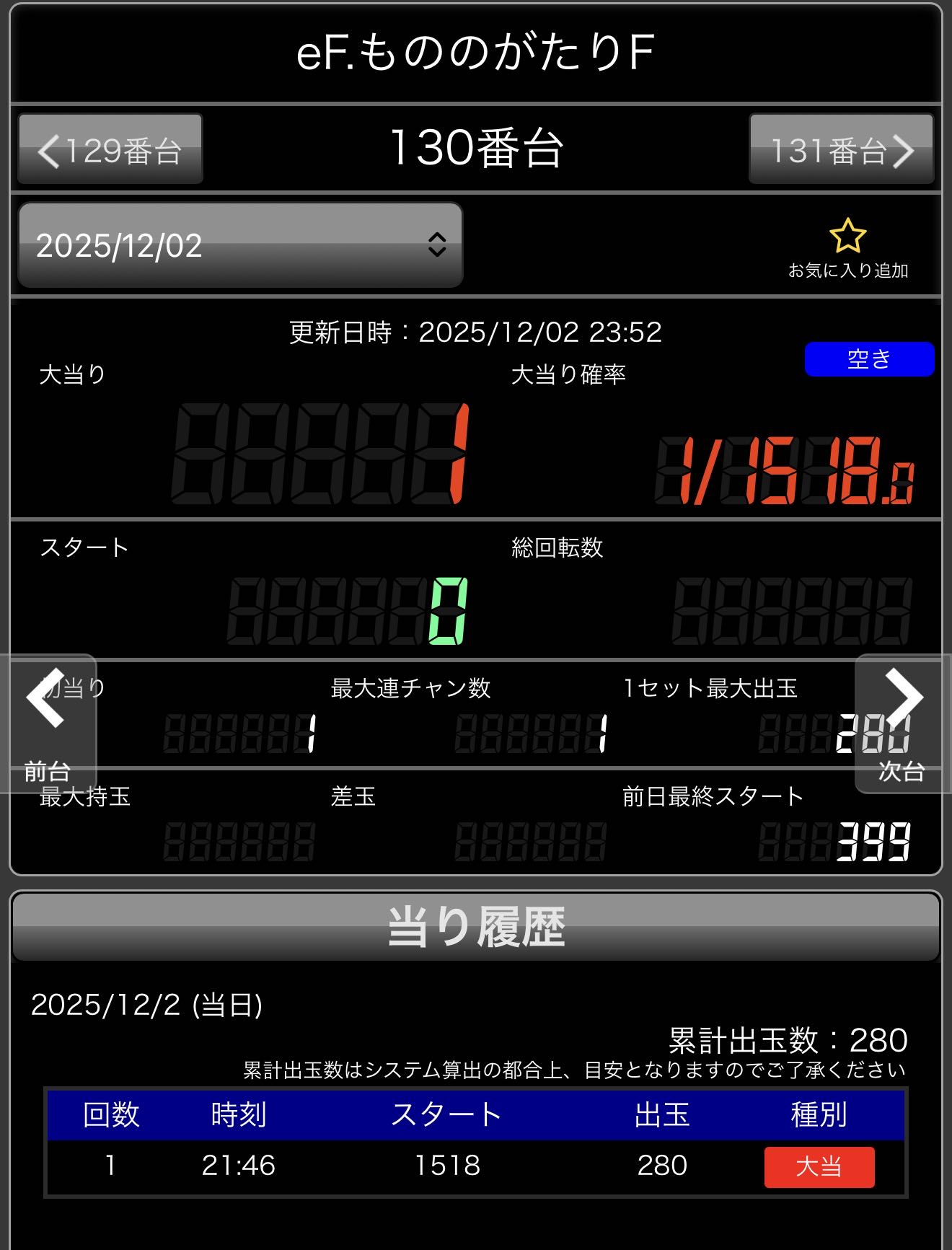
Task: Go to machine 131番台
Action: point(841,149)
